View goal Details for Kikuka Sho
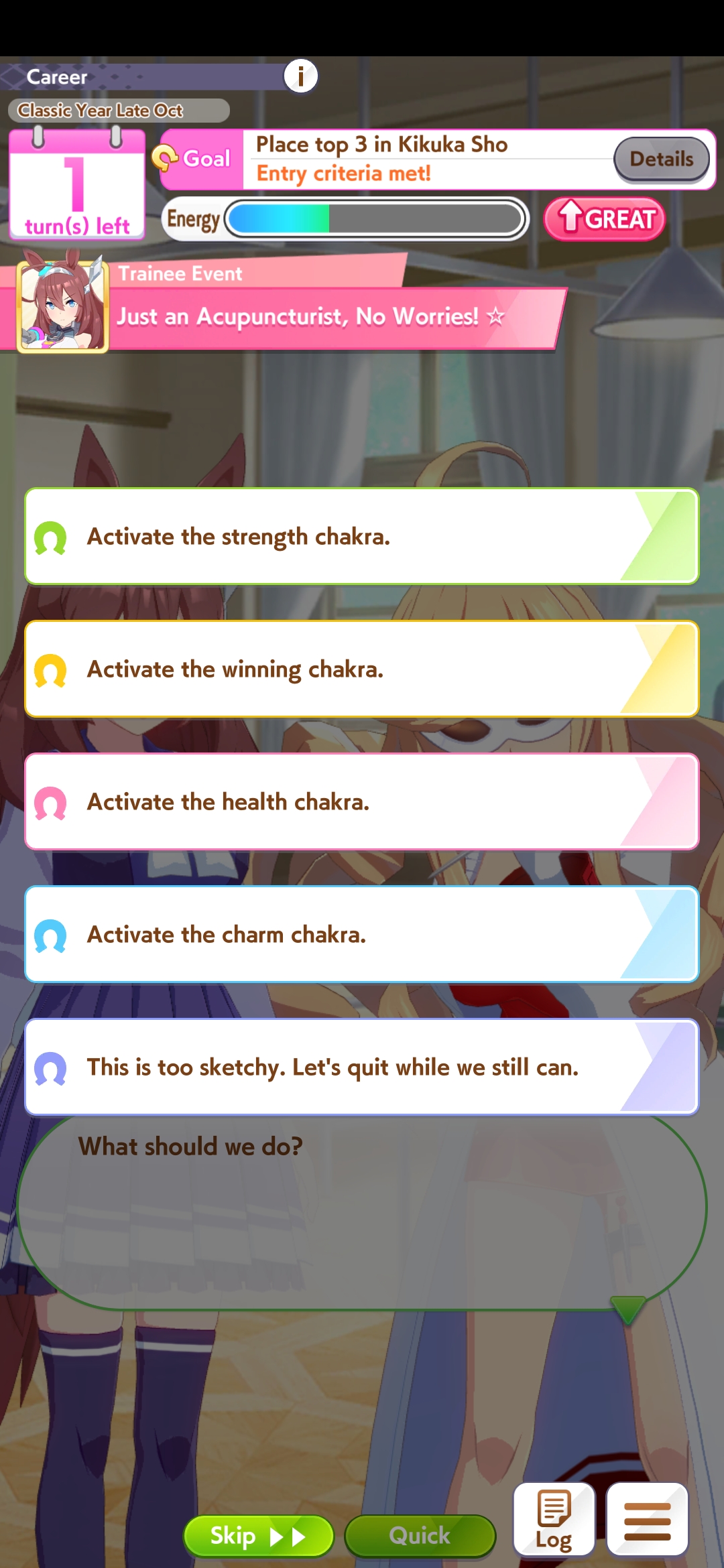724x1568 pixels. click(x=661, y=159)
